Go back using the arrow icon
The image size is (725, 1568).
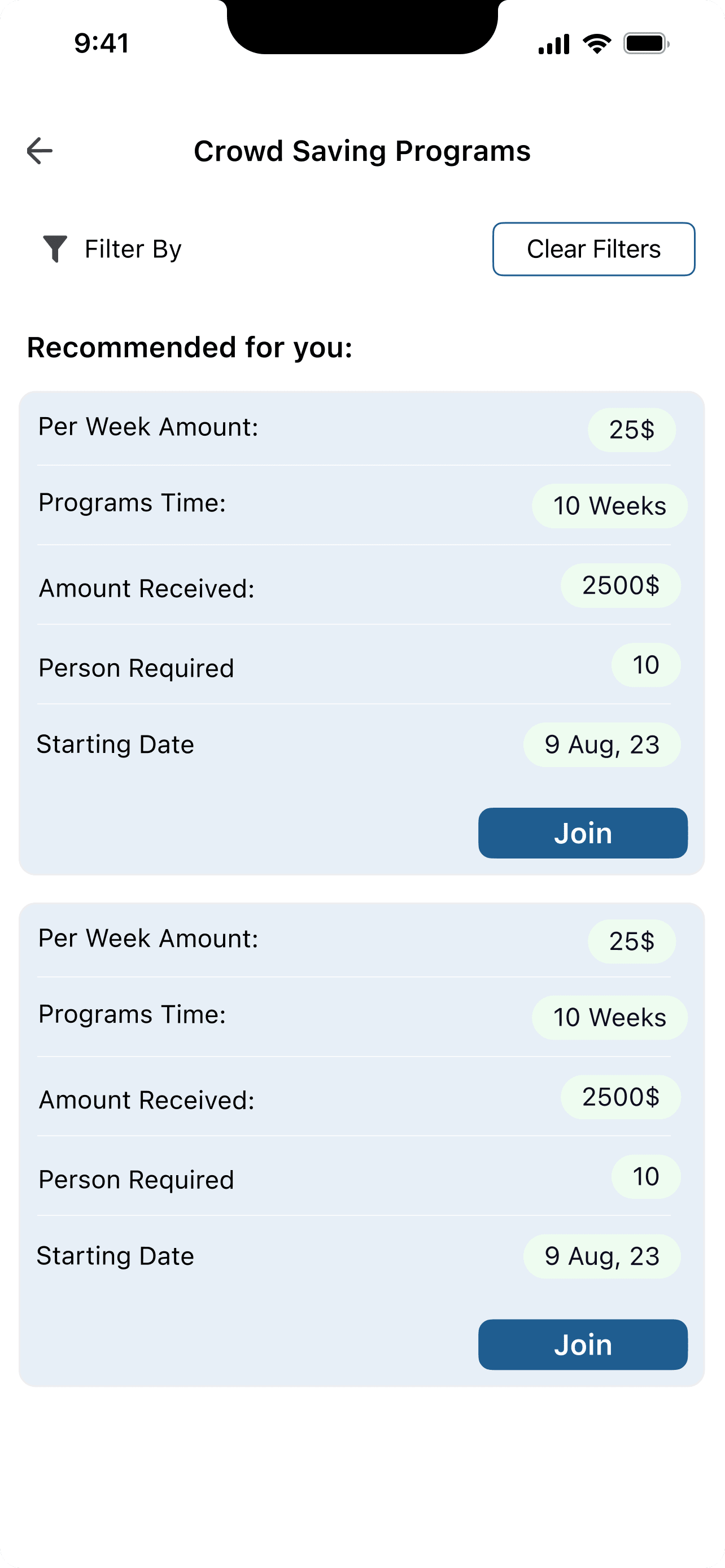40,151
